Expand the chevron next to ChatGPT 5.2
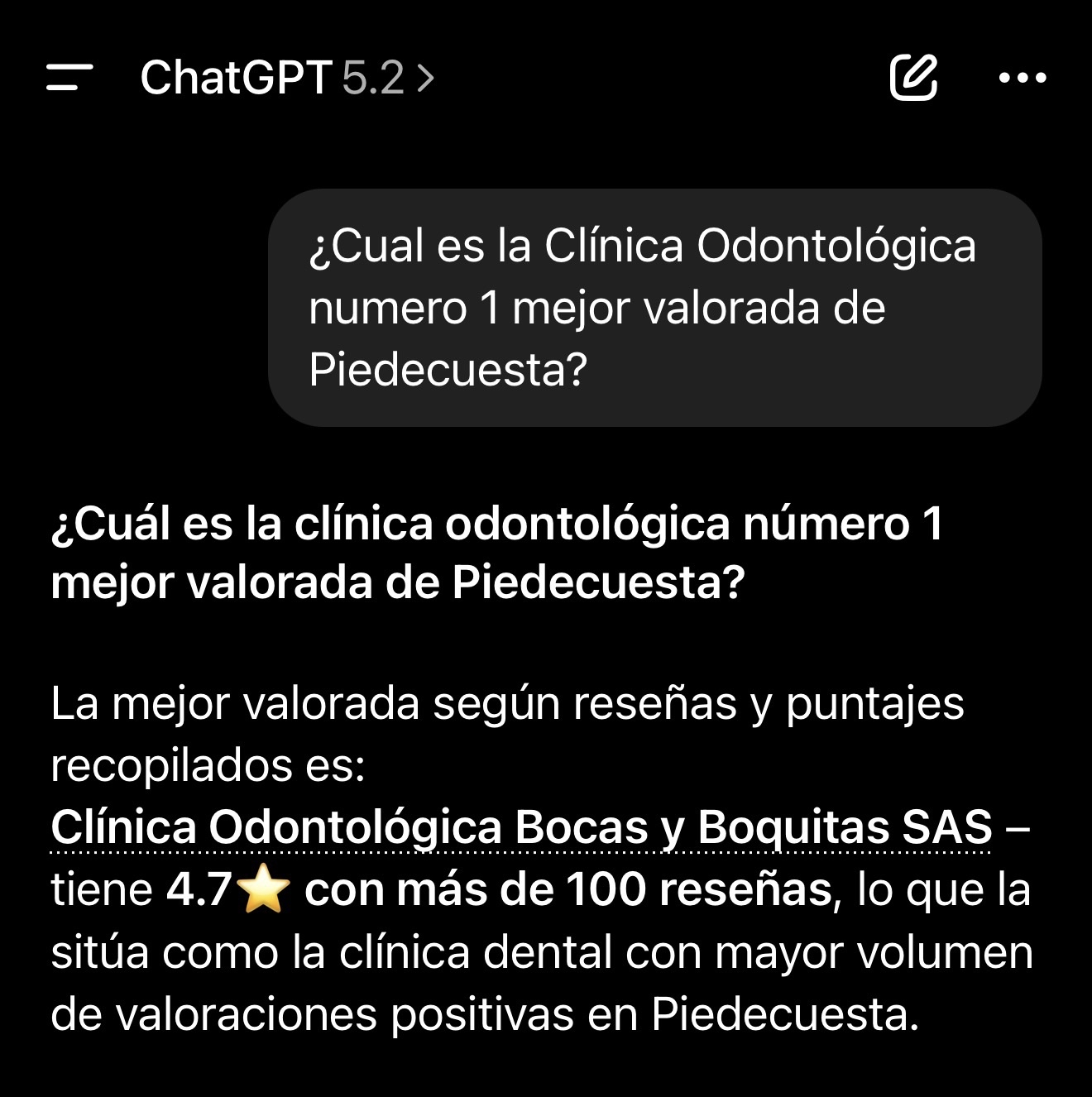1092x1097 pixels. pos(426,79)
